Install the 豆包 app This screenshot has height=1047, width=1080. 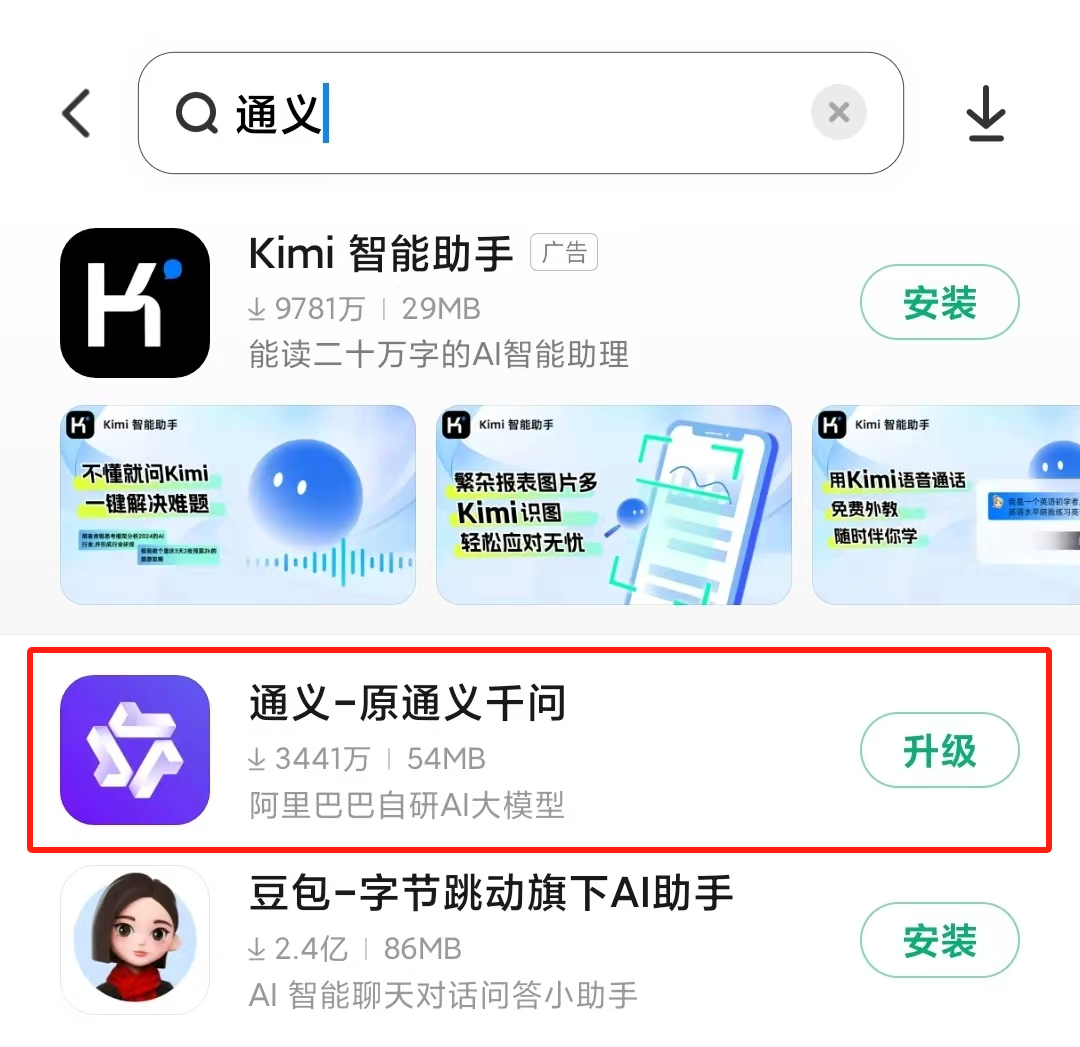(x=939, y=940)
